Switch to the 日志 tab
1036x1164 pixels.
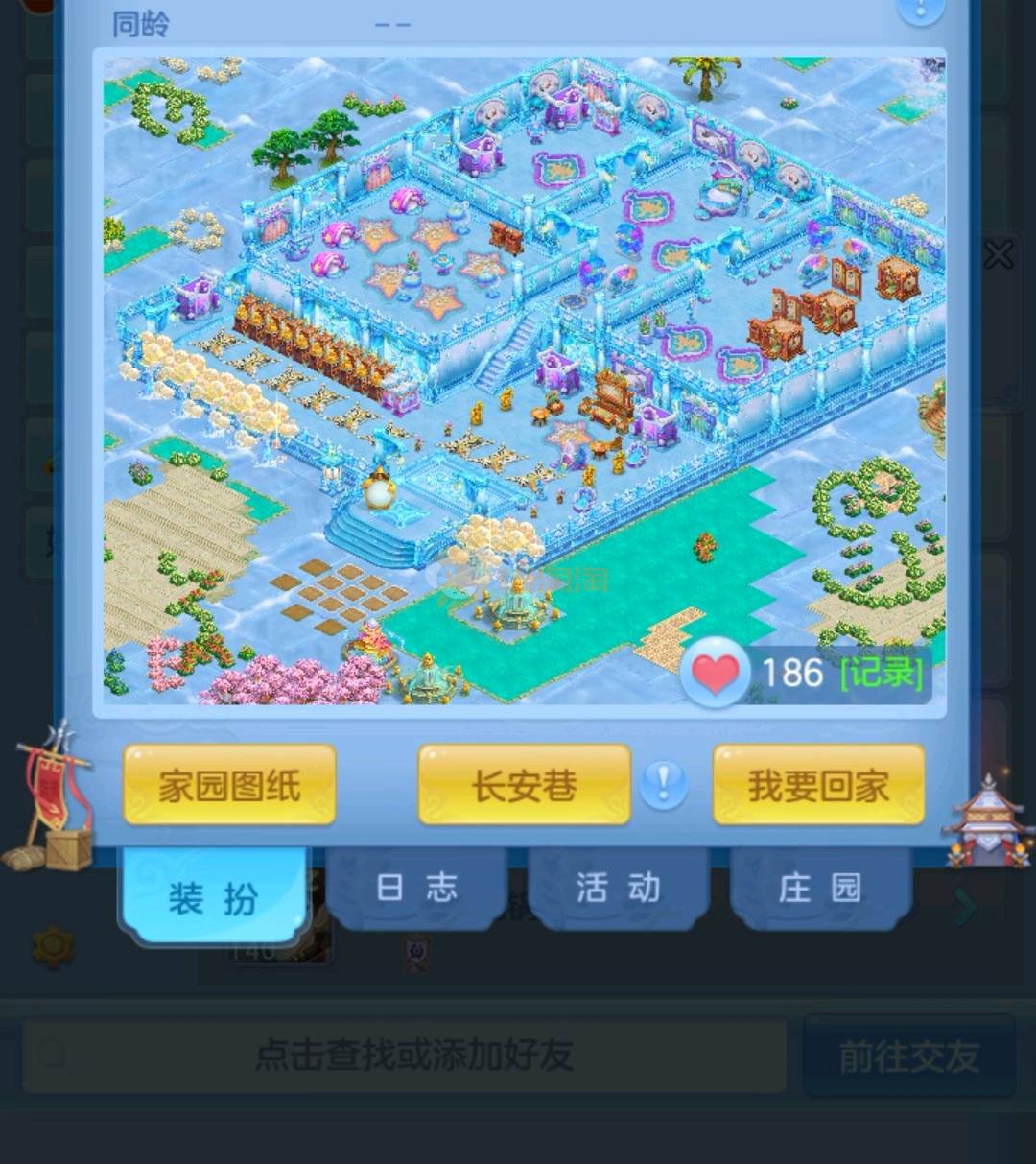(x=416, y=889)
